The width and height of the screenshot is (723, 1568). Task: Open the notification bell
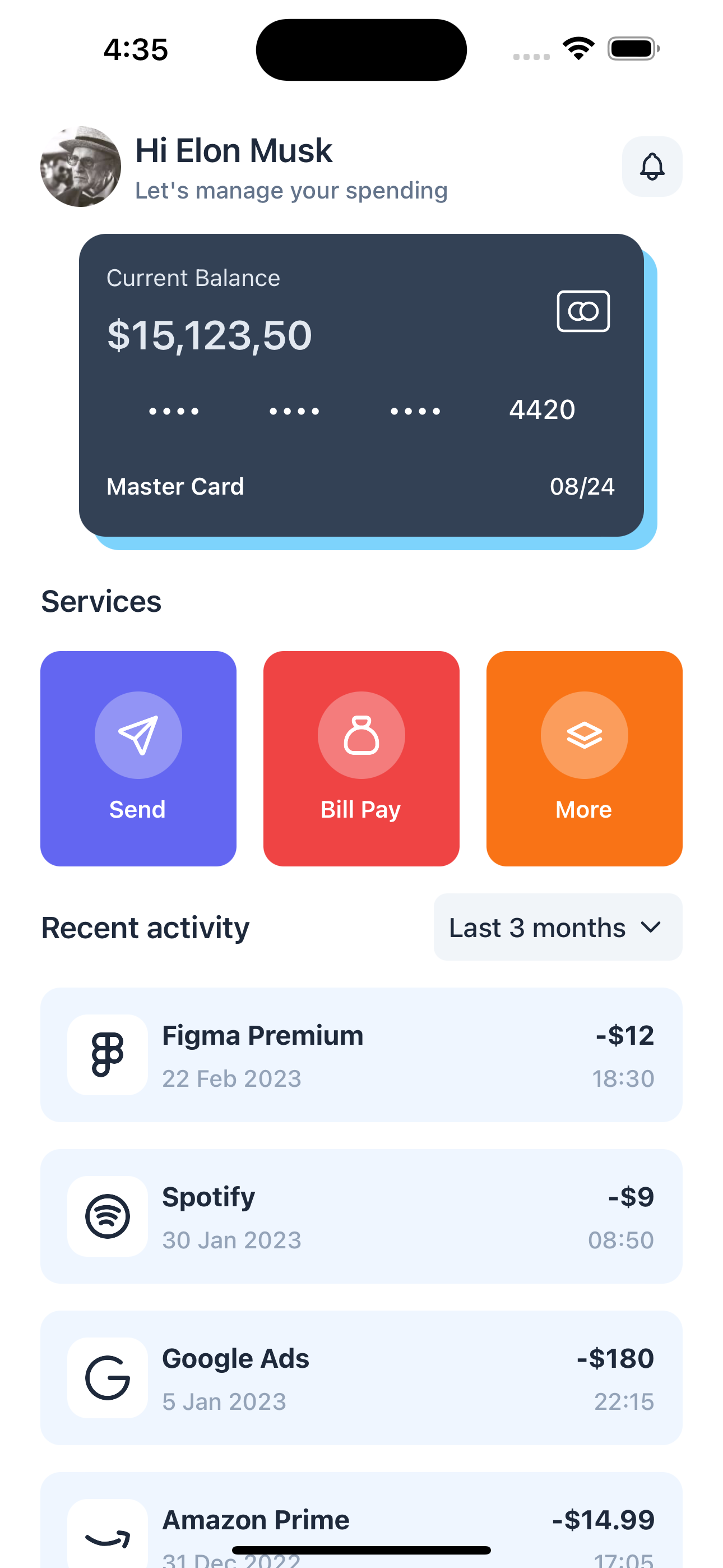coord(651,165)
